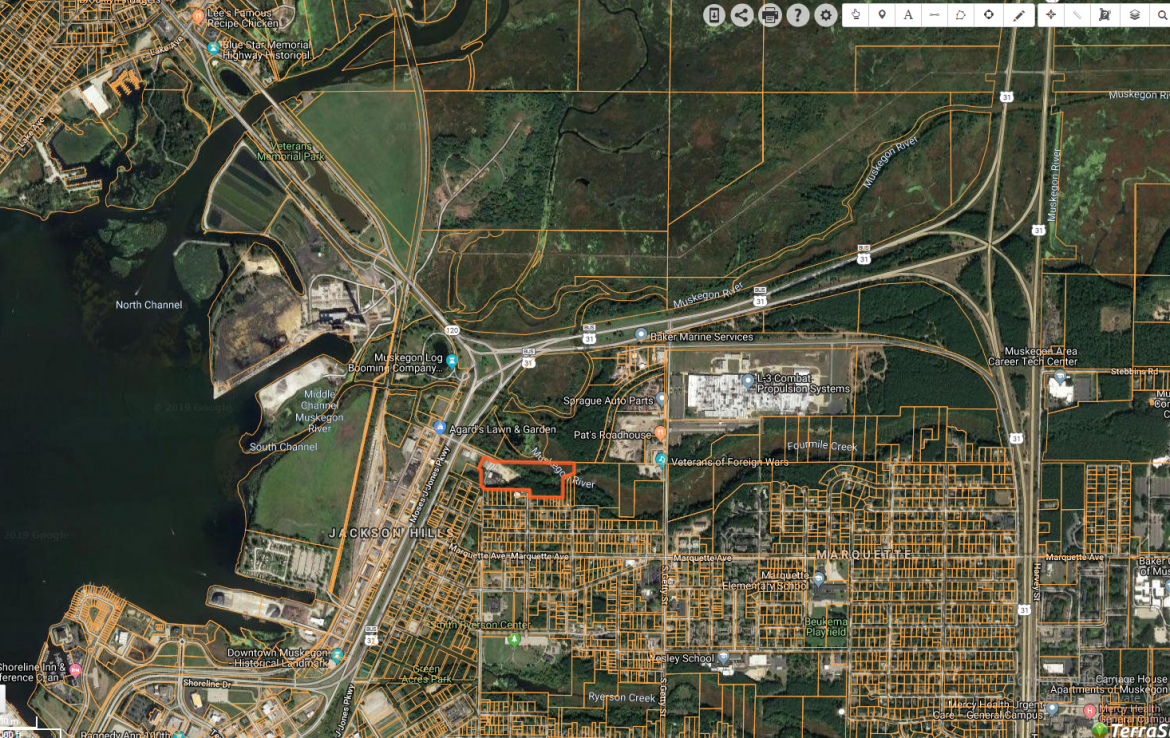Open the map layers panel

tap(1135, 15)
